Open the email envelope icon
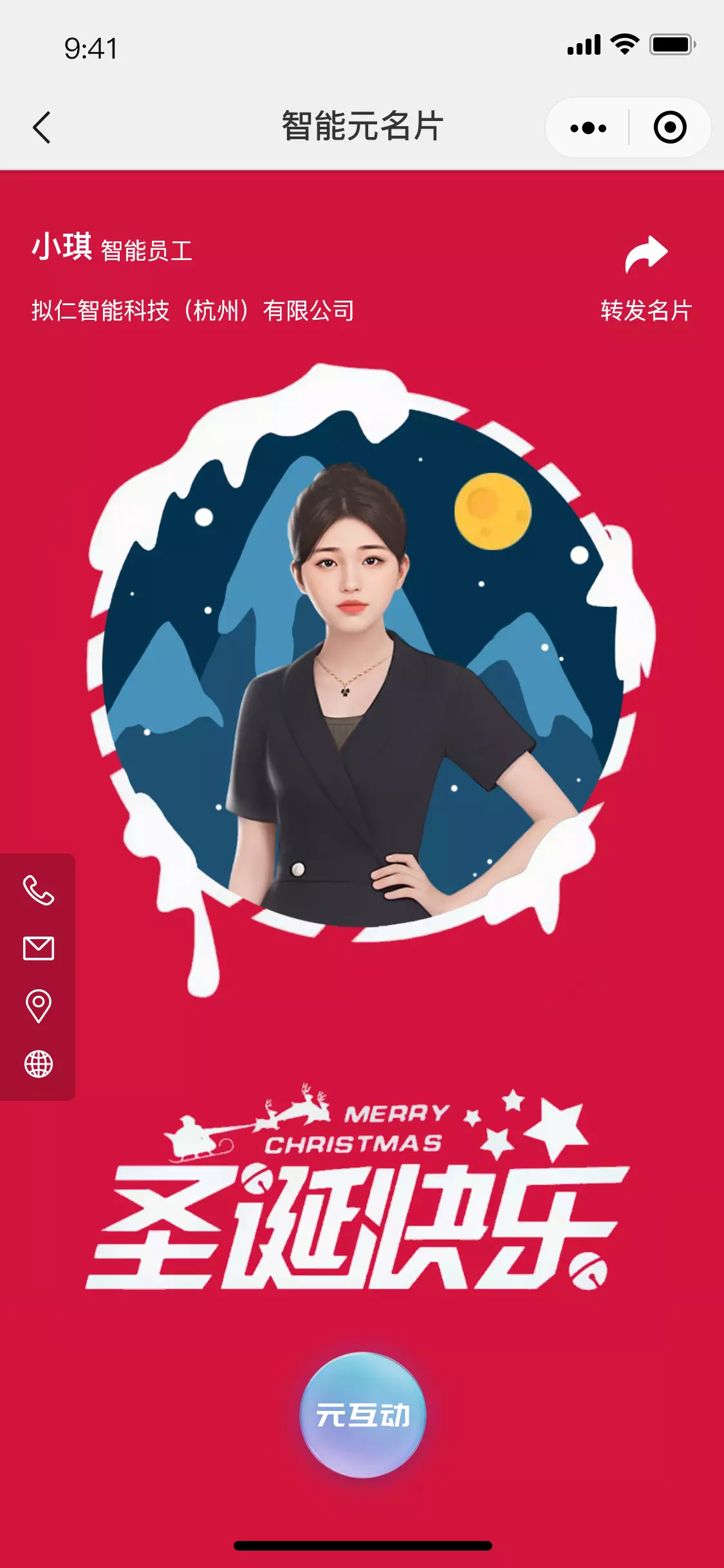The width and height of the screenshot is (724, 1568). coord(39,948)
